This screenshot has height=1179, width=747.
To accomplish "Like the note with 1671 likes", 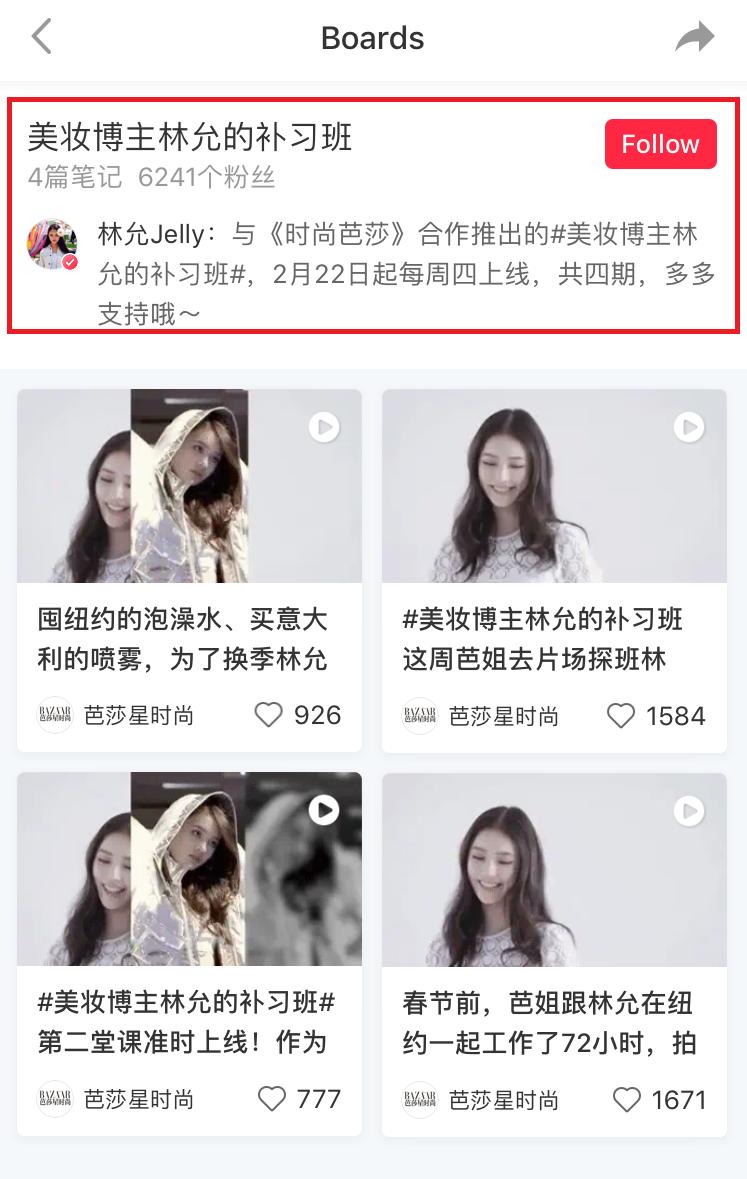I will click(626, 1100).
